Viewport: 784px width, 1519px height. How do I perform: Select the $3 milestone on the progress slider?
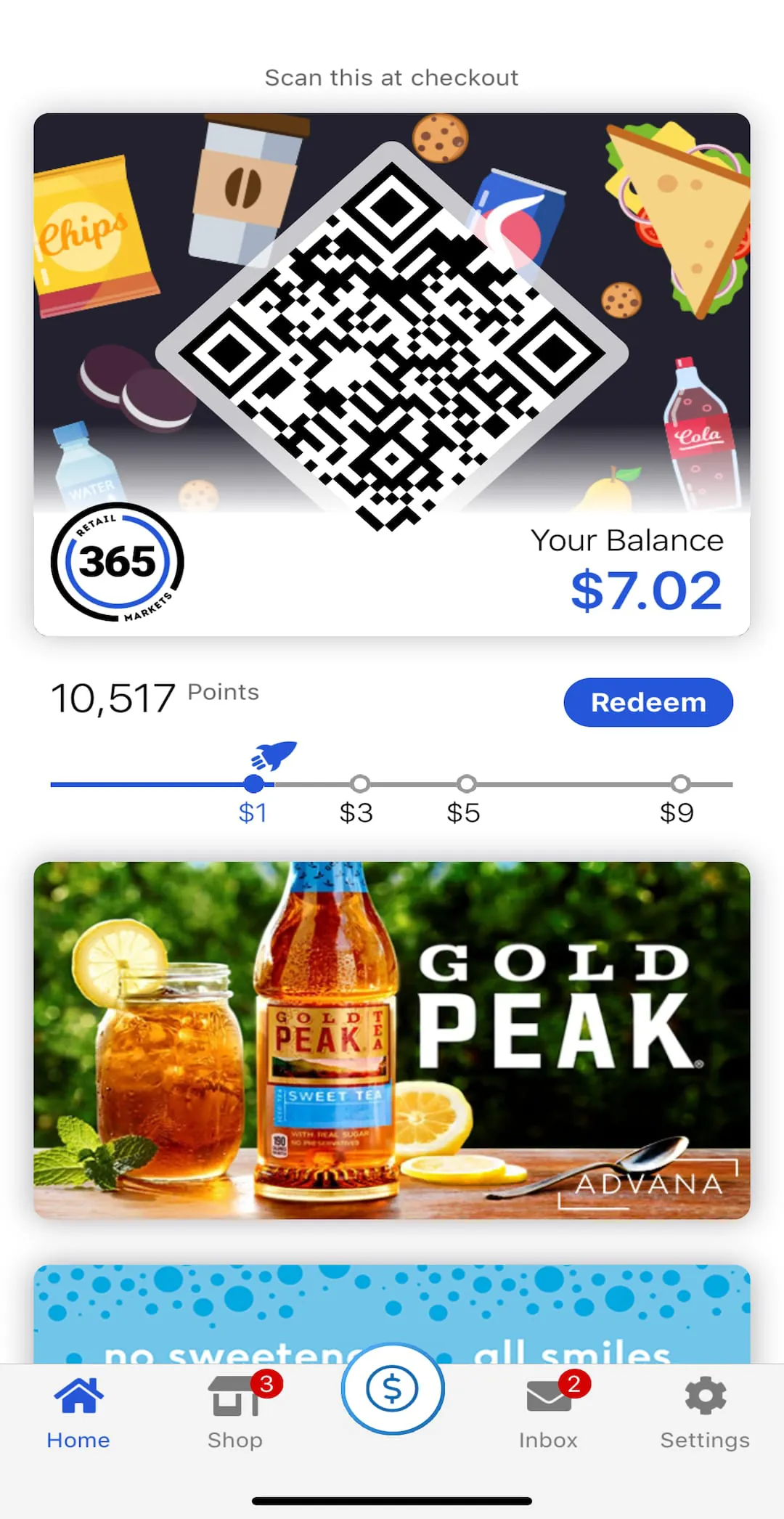tap(361, 783)
